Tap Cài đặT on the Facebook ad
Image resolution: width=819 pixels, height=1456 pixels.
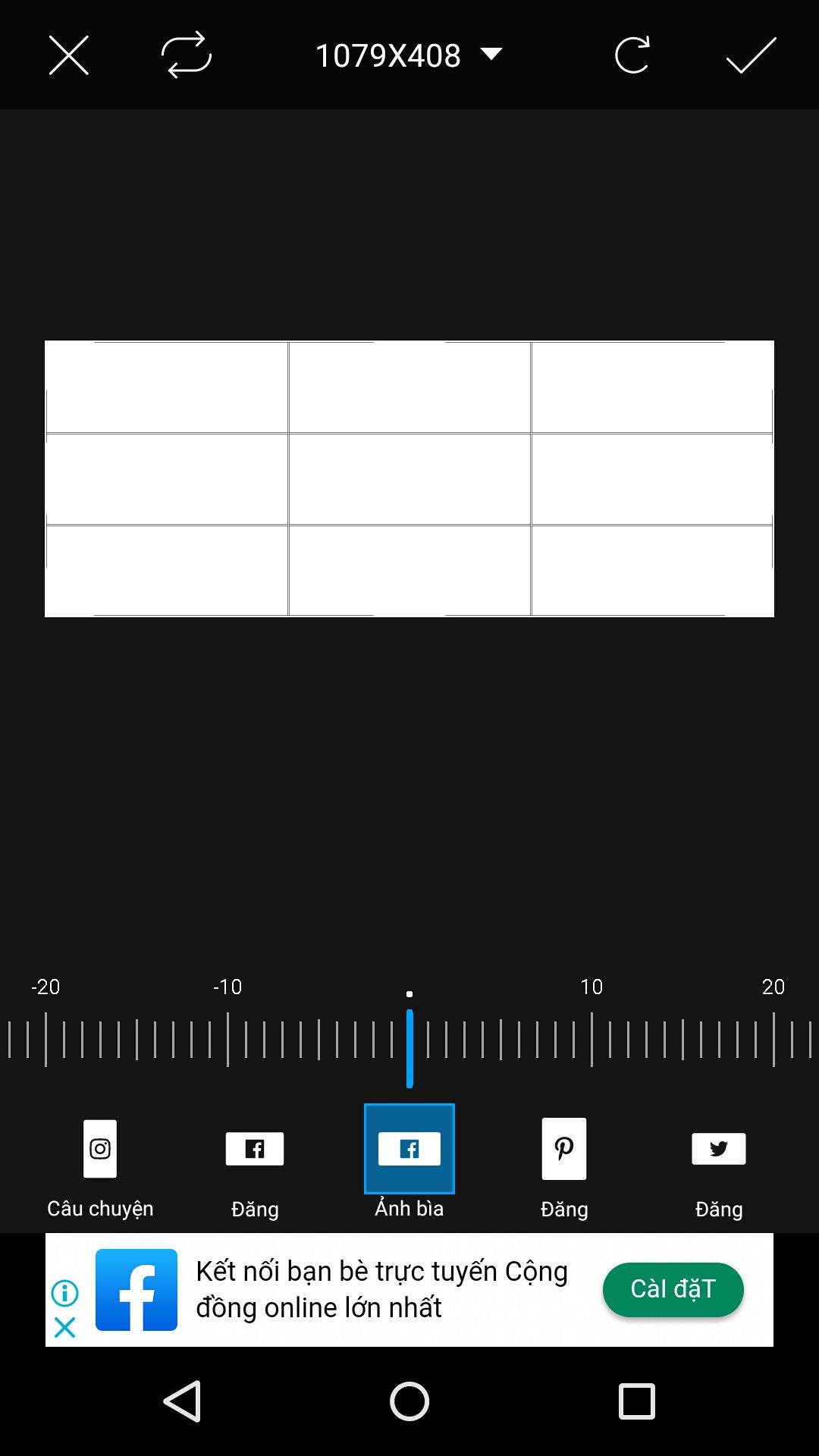pyautogui.click(x=673, y=1289)
